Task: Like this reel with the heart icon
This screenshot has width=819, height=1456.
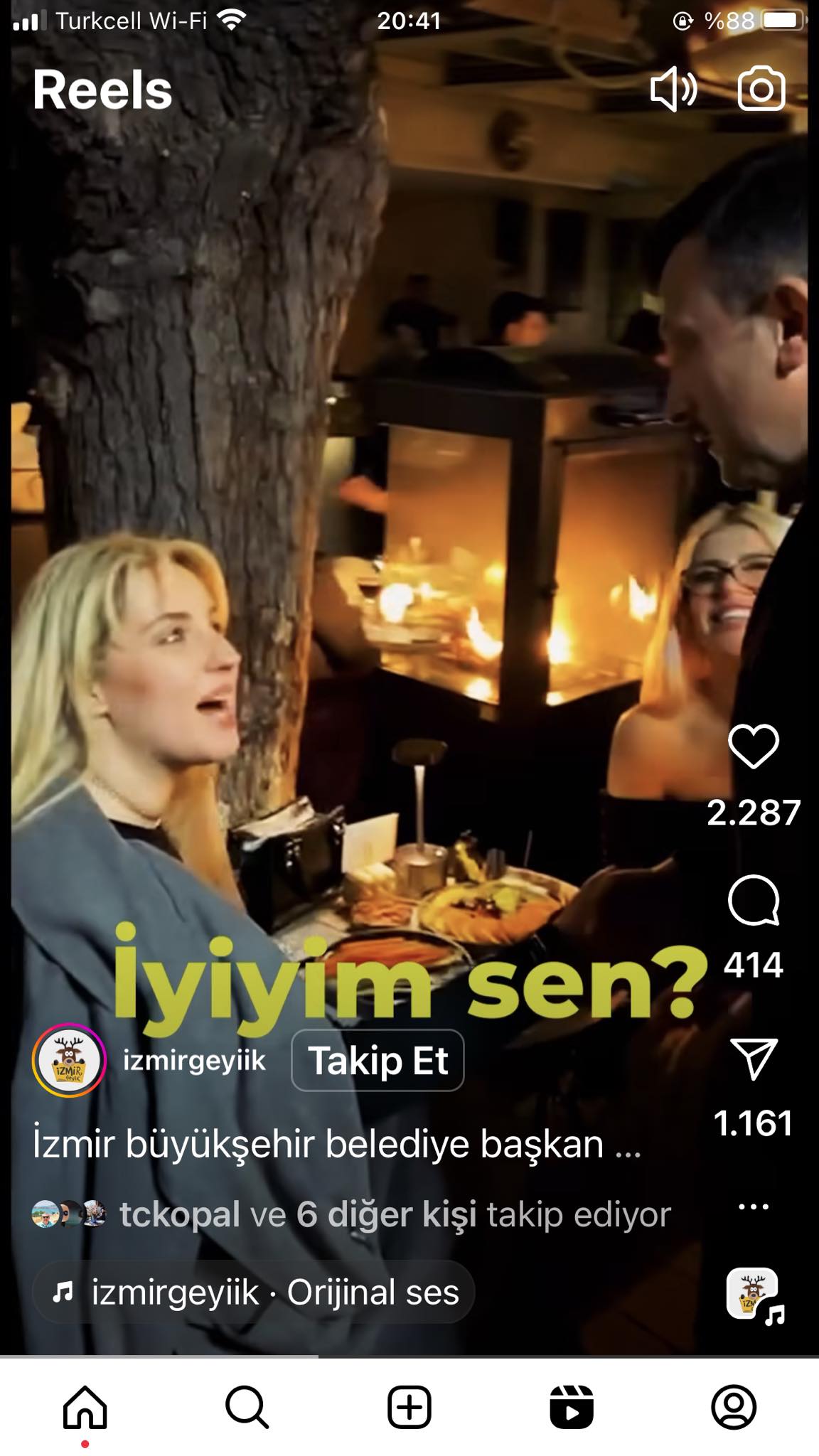Action: [753, 746]
